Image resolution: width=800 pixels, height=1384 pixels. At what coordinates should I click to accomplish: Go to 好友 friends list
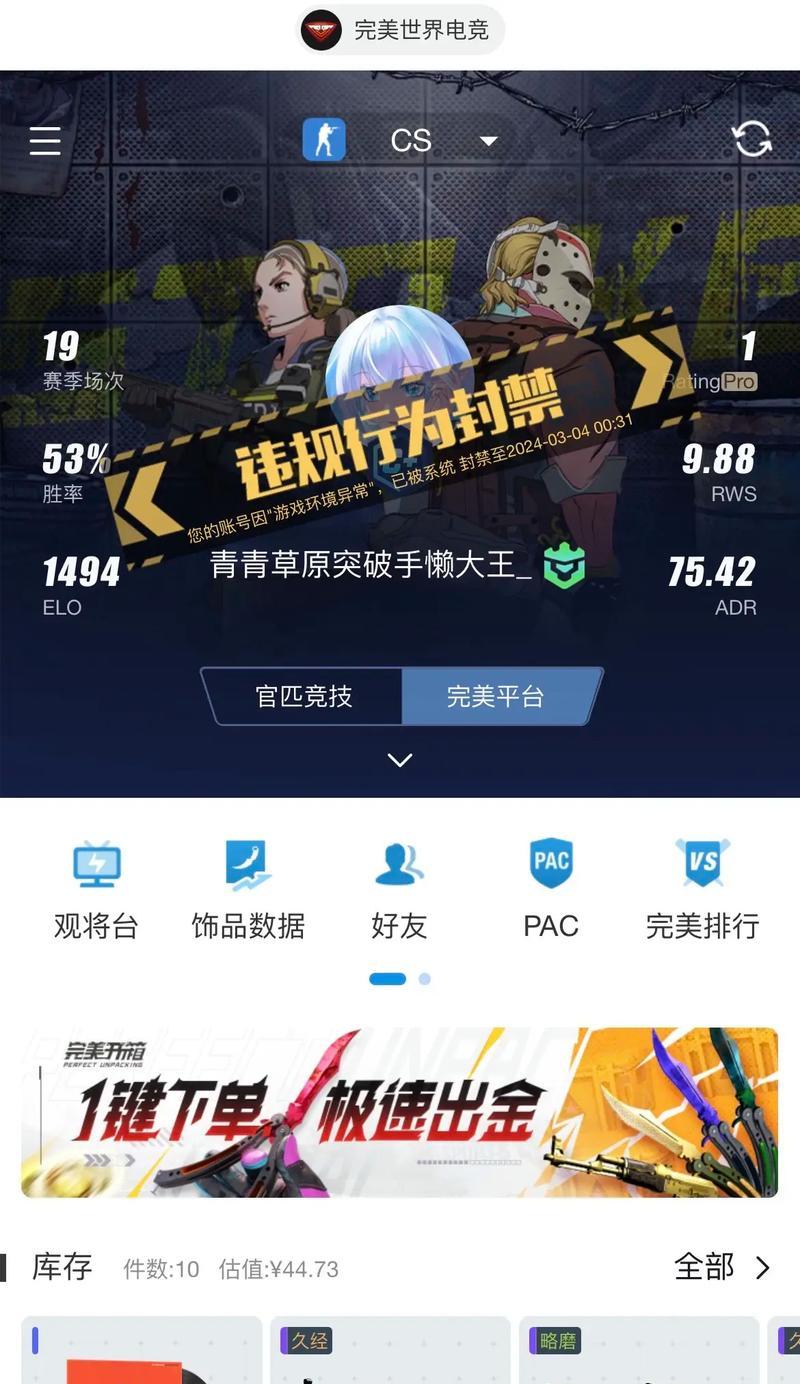coord(399,892)
